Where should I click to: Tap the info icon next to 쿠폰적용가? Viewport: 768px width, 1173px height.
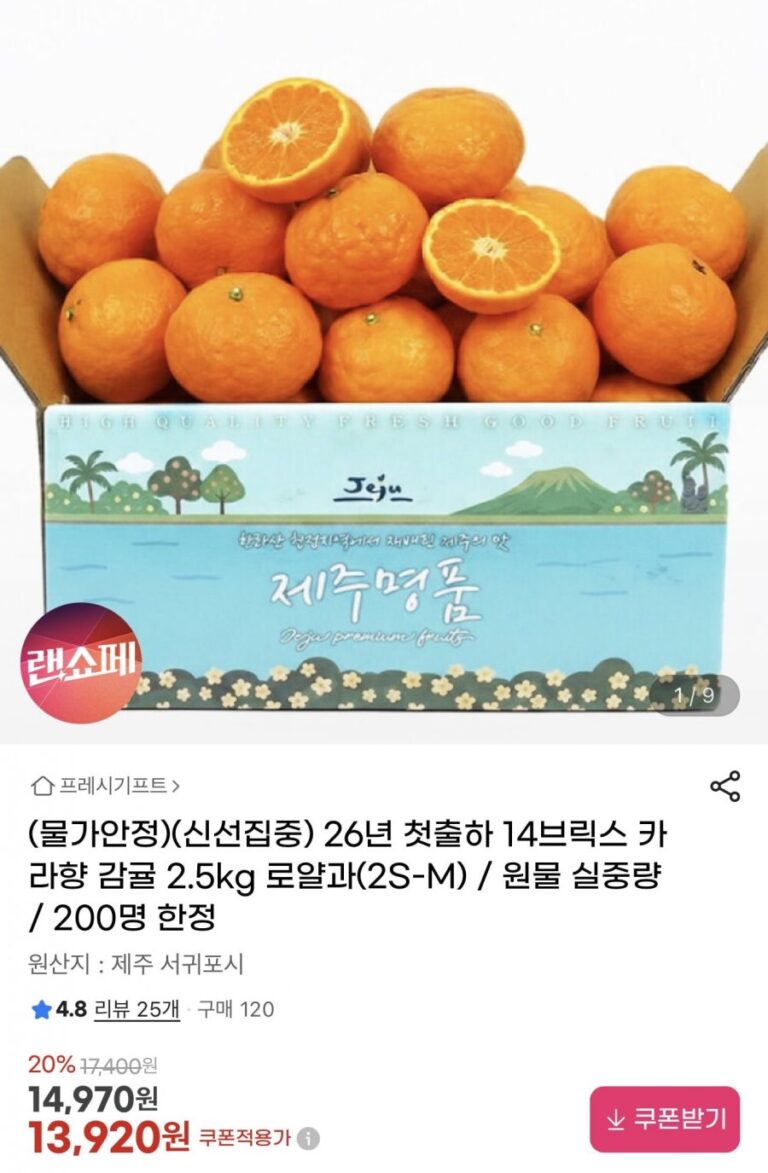point(310,1138)
